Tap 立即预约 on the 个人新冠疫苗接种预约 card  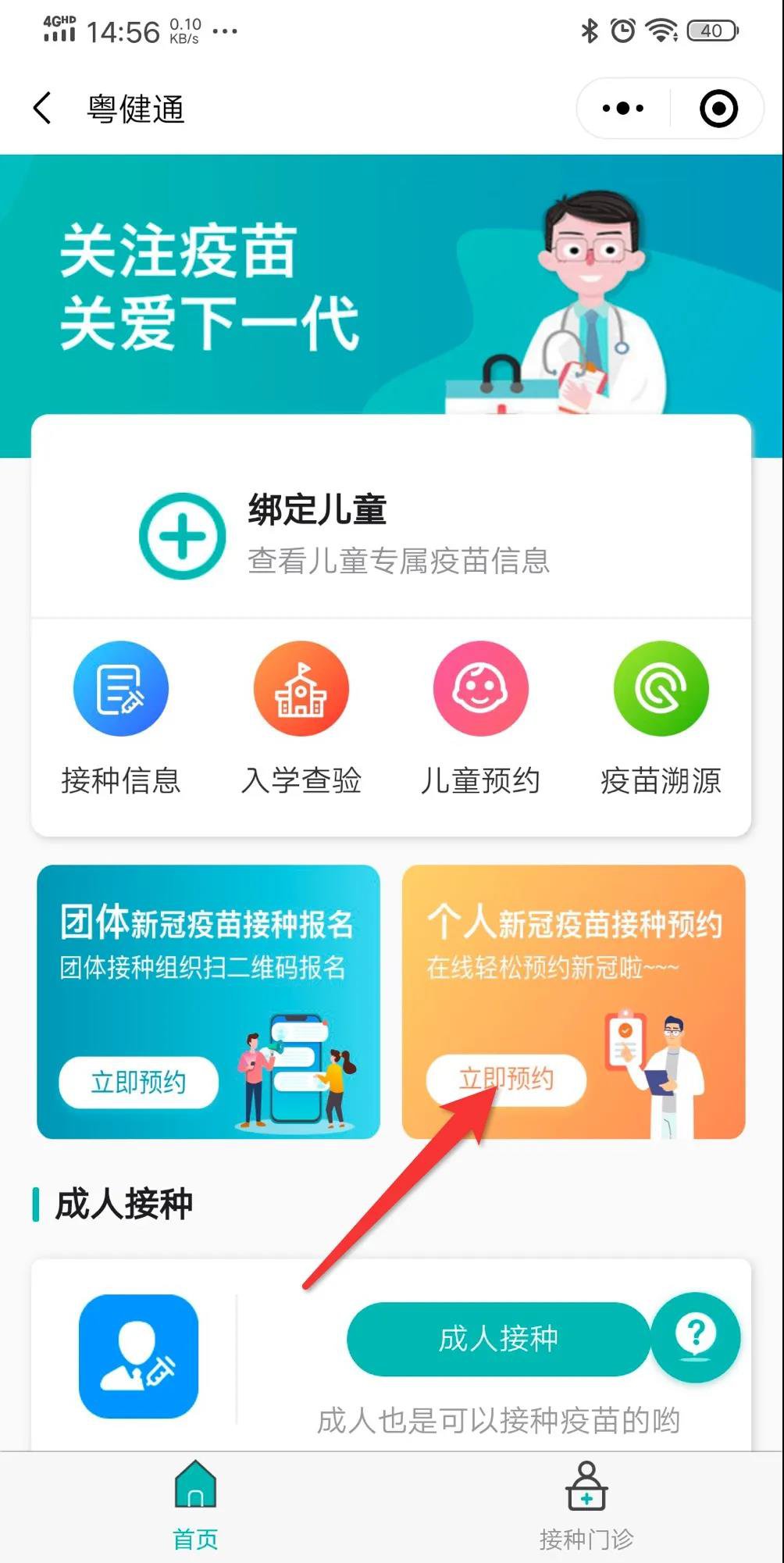506,1079
